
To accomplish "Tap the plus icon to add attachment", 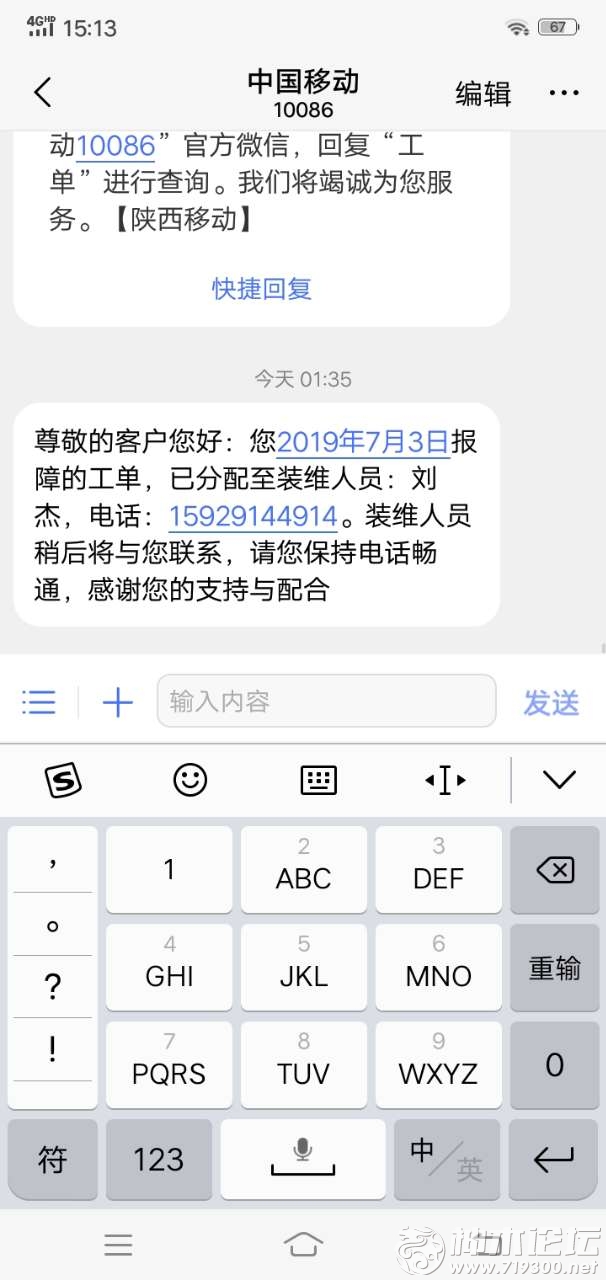I will [117, 702].
